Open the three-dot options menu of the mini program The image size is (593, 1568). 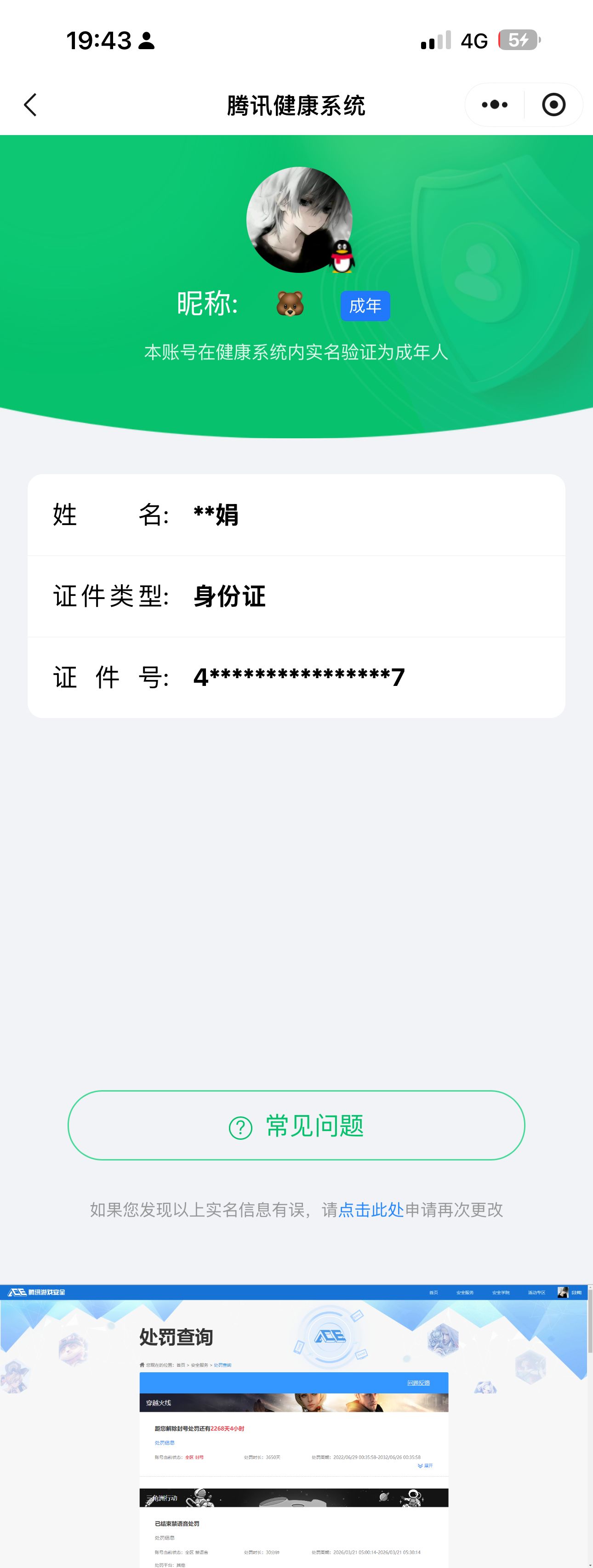click(x=494, y=104)
